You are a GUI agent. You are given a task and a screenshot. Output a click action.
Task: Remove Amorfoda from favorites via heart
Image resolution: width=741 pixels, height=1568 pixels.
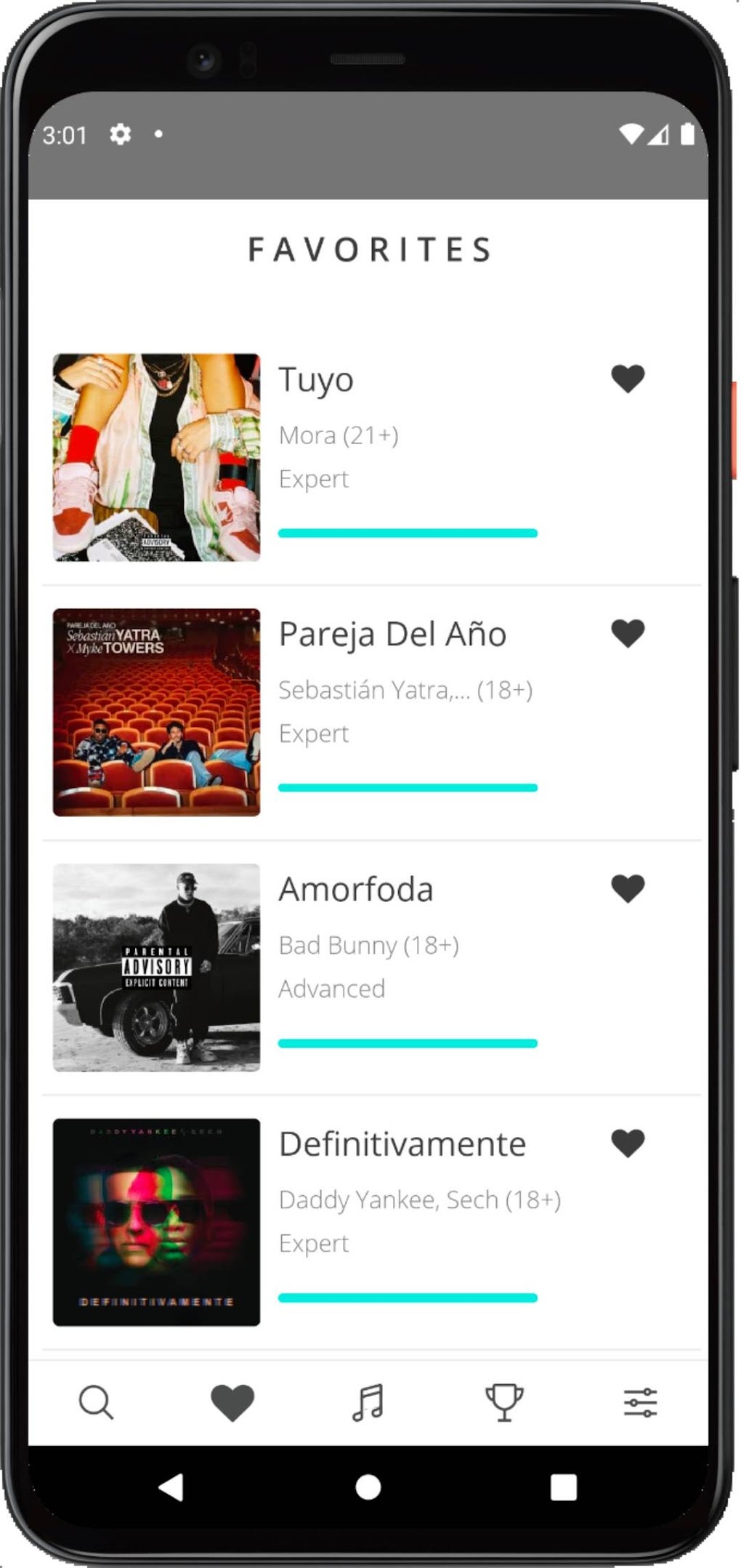[x=627, y=888]
